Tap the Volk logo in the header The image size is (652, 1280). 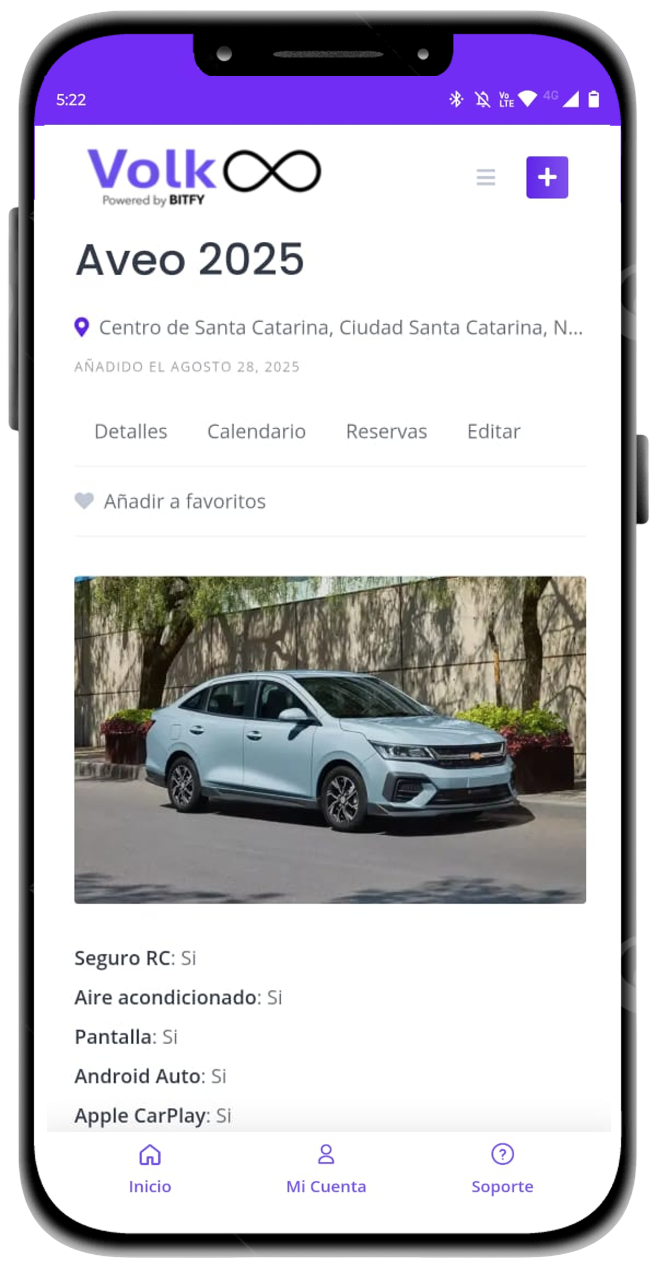tap(204, 176)
